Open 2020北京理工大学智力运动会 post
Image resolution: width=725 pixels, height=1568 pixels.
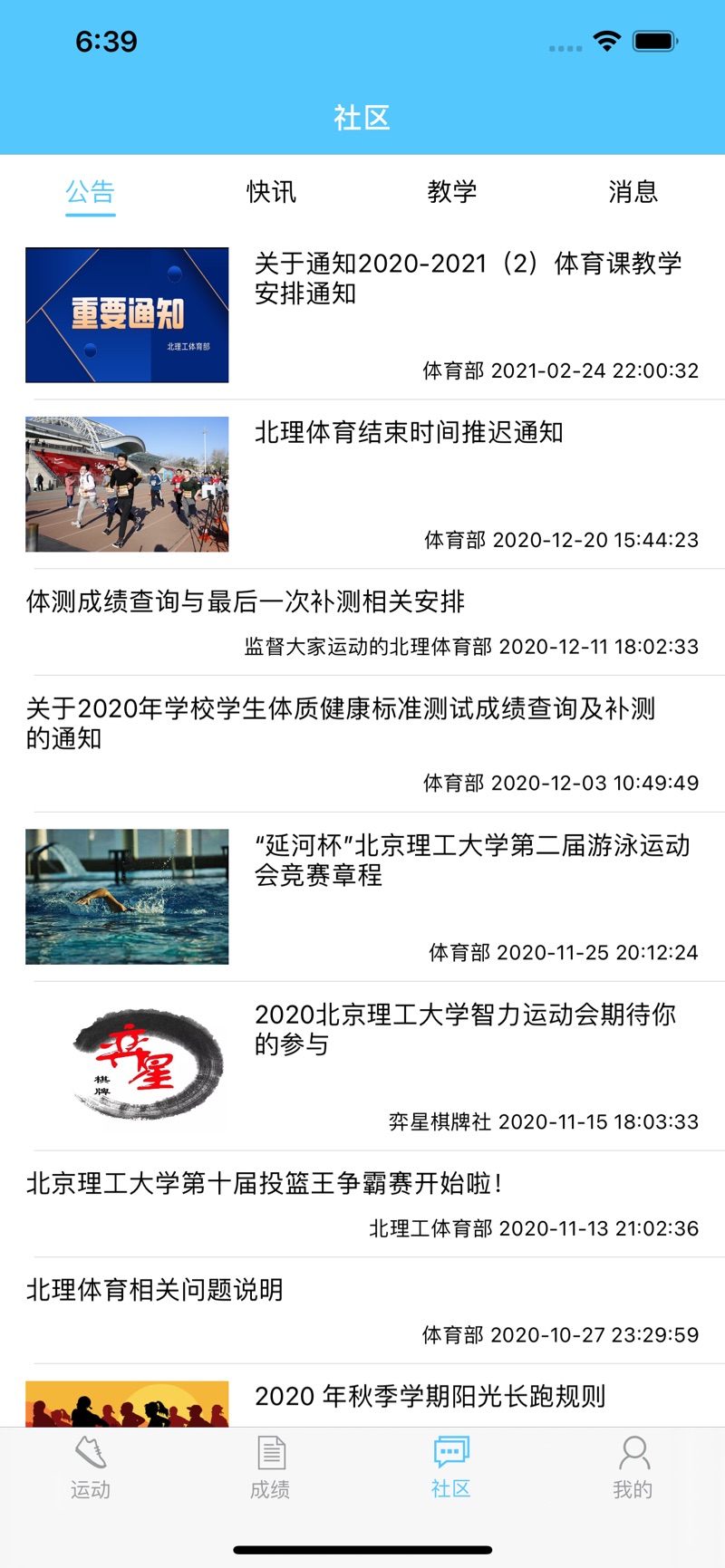(x=362, y=1066)
